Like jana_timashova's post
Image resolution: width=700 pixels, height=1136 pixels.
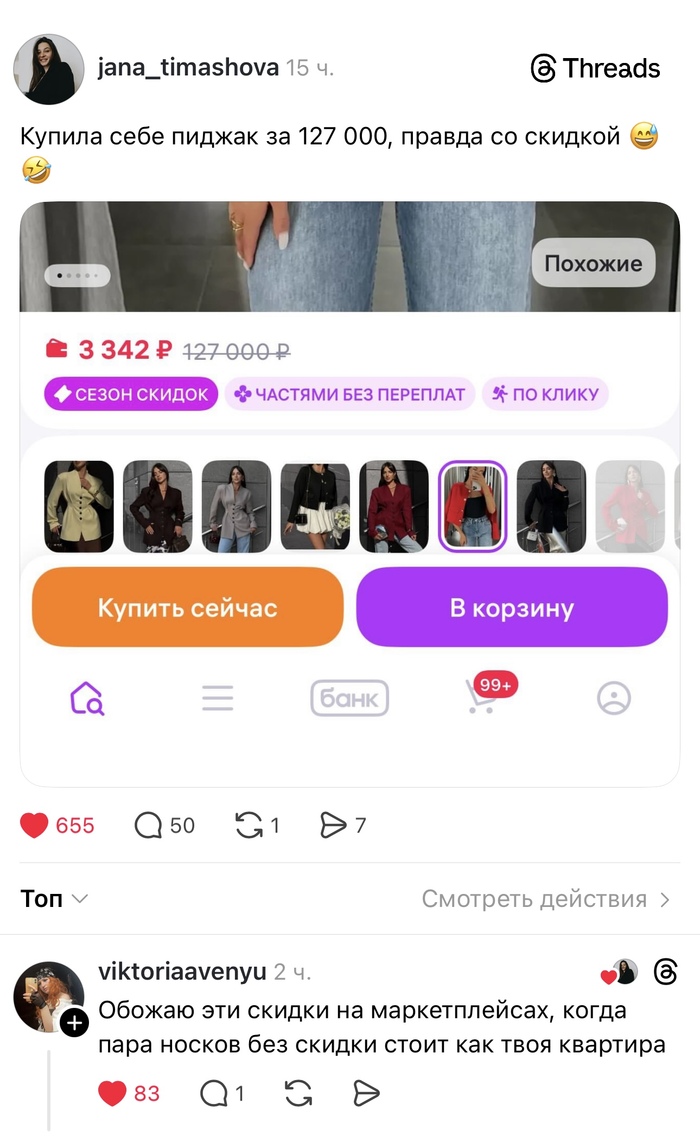(x=35, y=825)
